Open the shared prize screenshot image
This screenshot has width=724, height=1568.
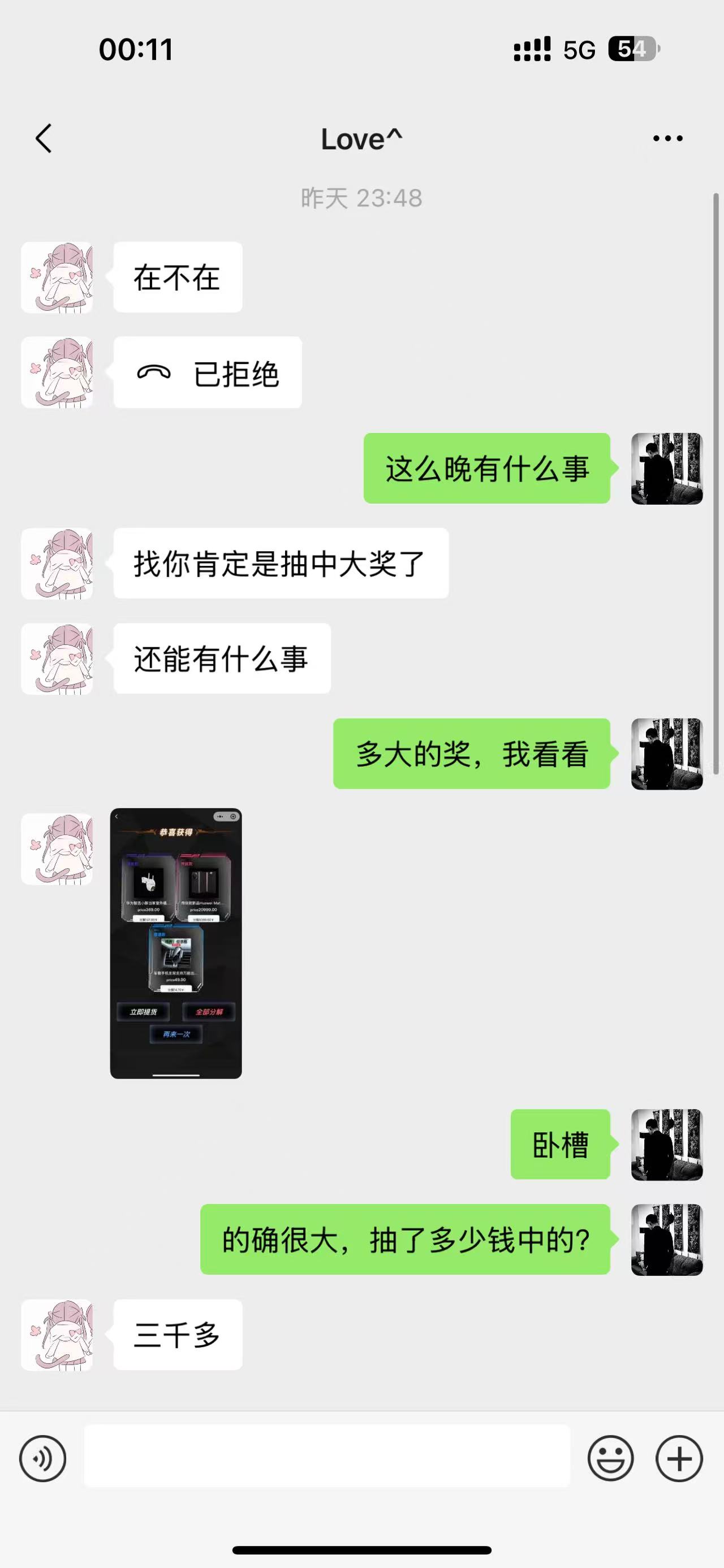pyautogui.click(x=176, y=943)
